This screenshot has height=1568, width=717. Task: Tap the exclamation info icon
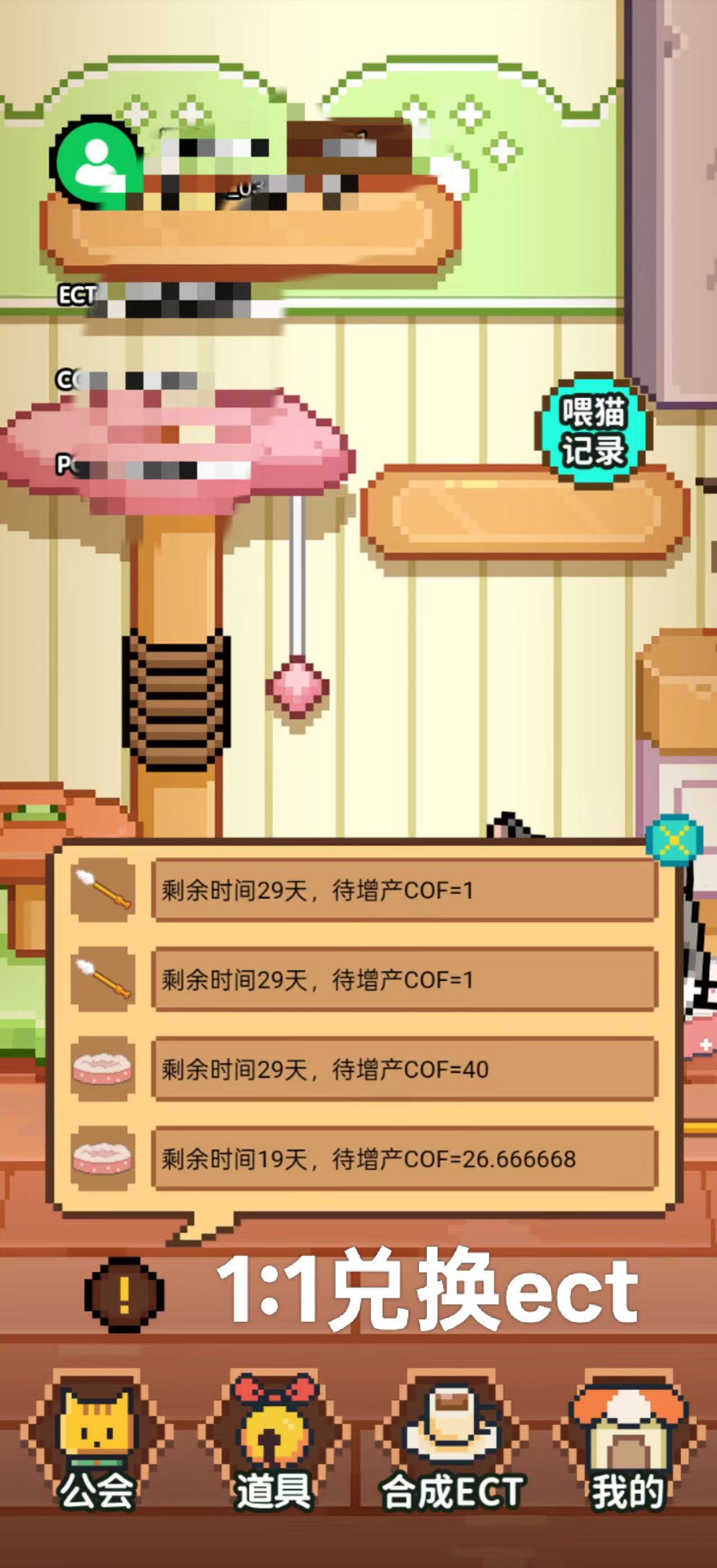124,1294
